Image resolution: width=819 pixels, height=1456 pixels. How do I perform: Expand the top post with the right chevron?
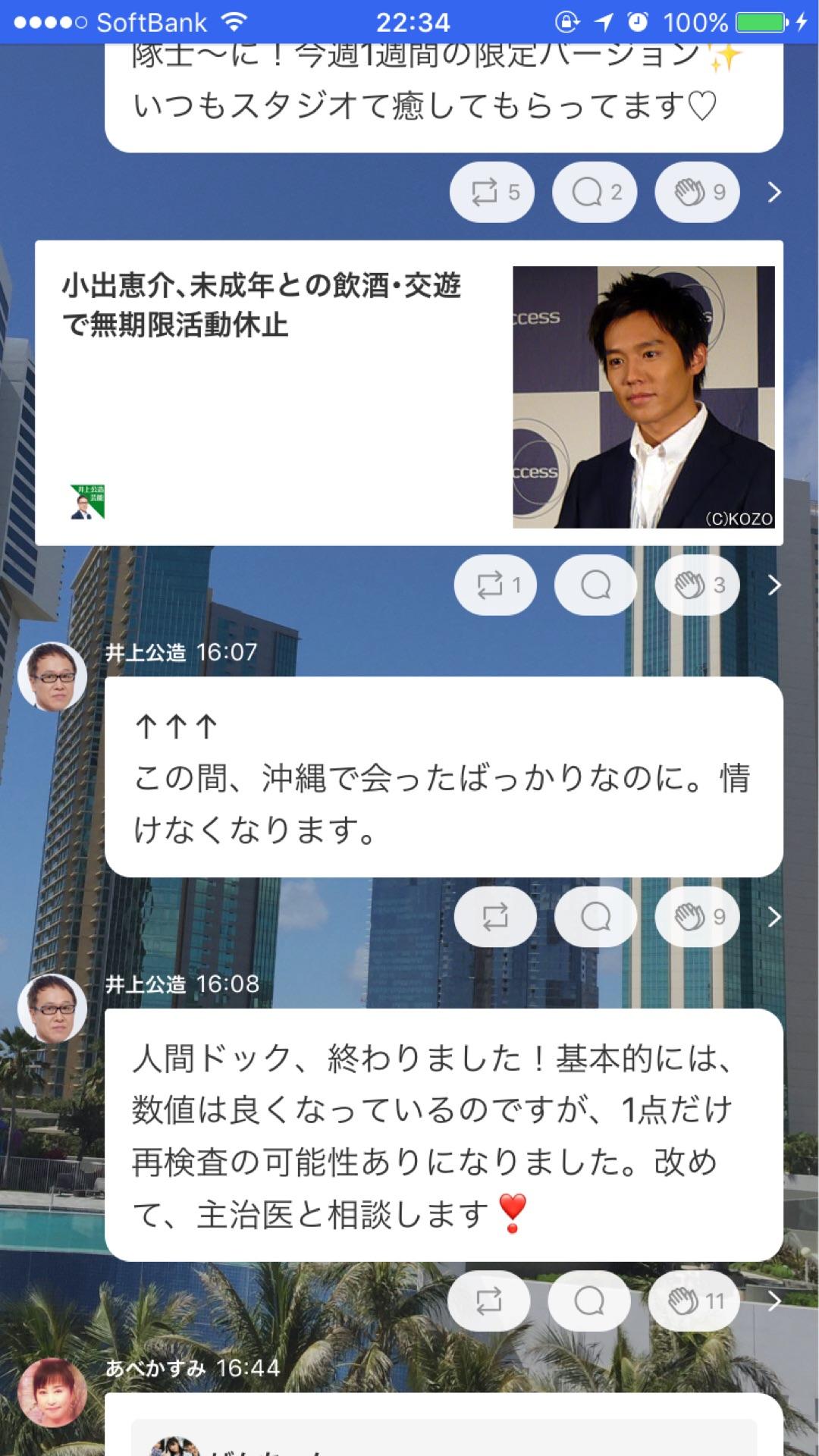click(772, 192)
